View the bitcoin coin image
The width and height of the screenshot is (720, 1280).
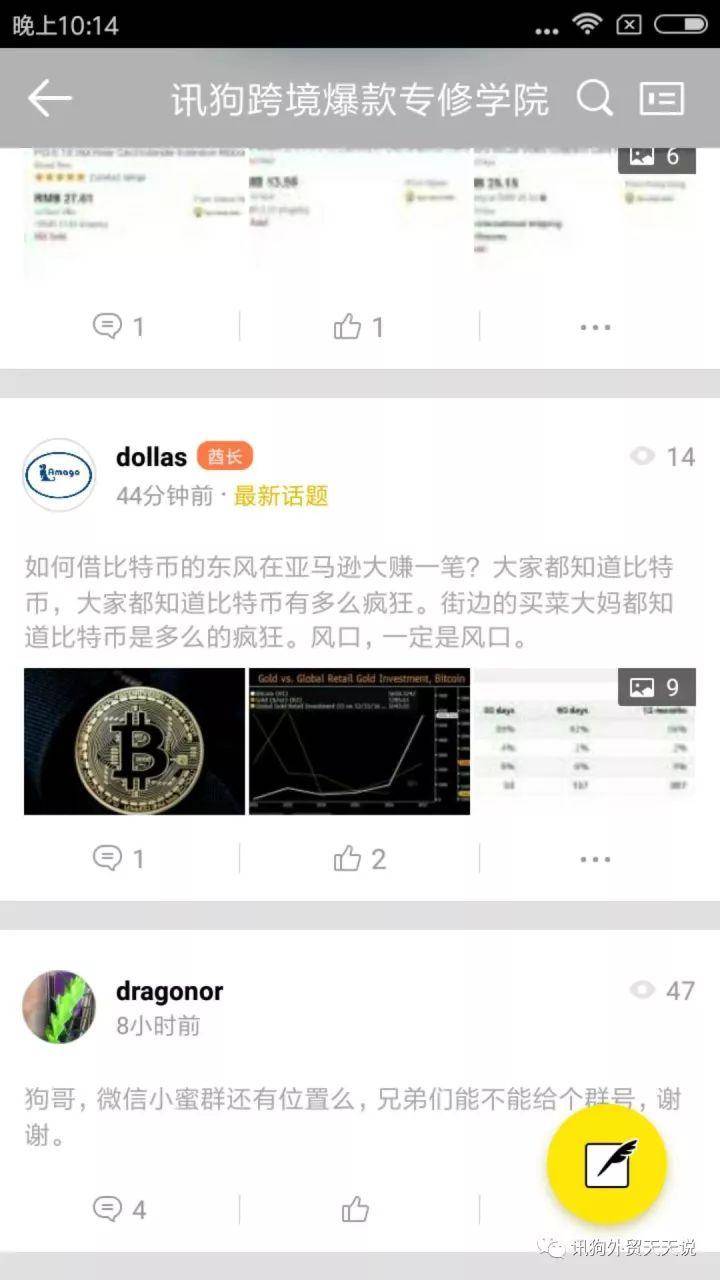(x=134, y=741)
